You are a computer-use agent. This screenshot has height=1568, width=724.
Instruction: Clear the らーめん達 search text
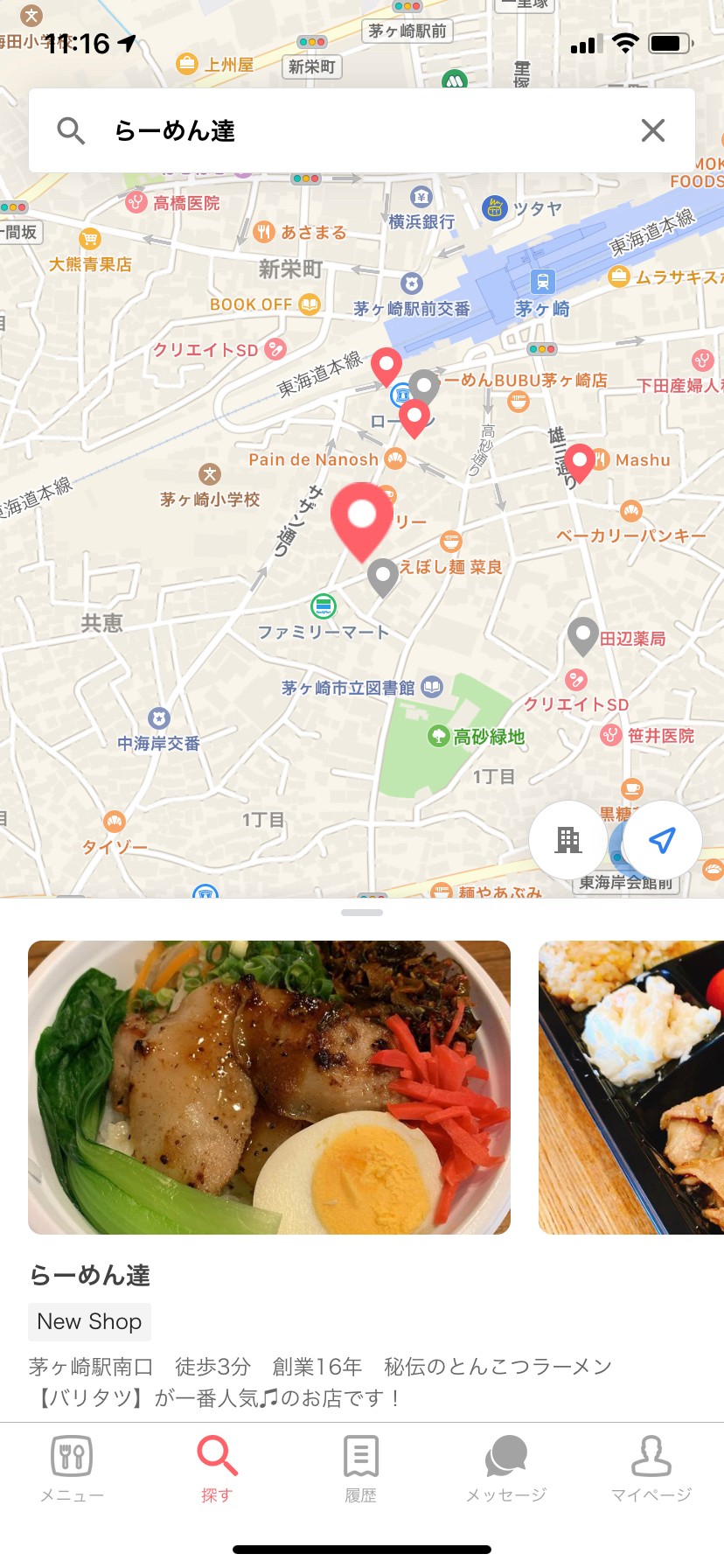click(x=653, y=130)
